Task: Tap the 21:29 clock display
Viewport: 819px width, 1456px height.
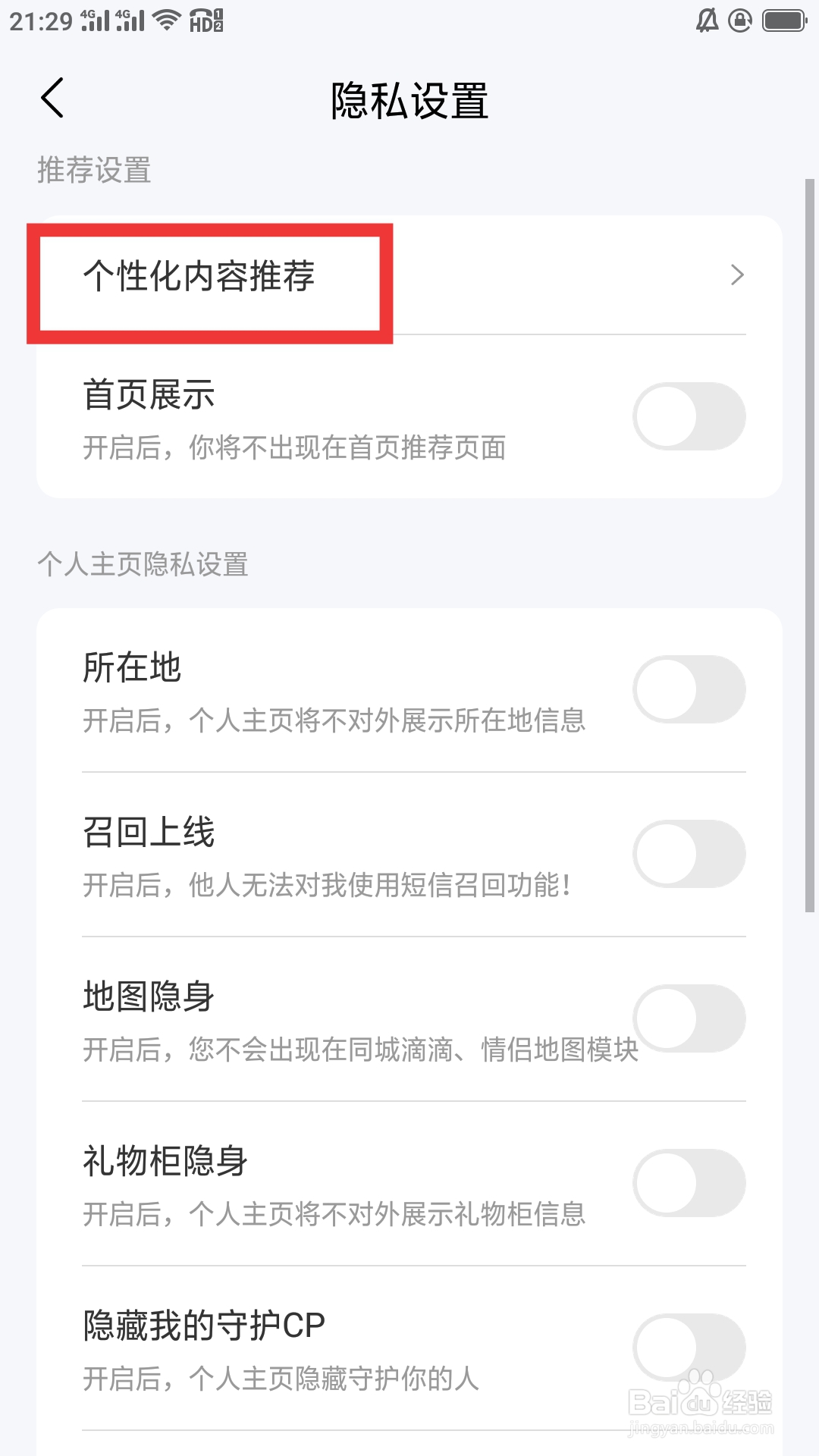Action: (42, 19)
